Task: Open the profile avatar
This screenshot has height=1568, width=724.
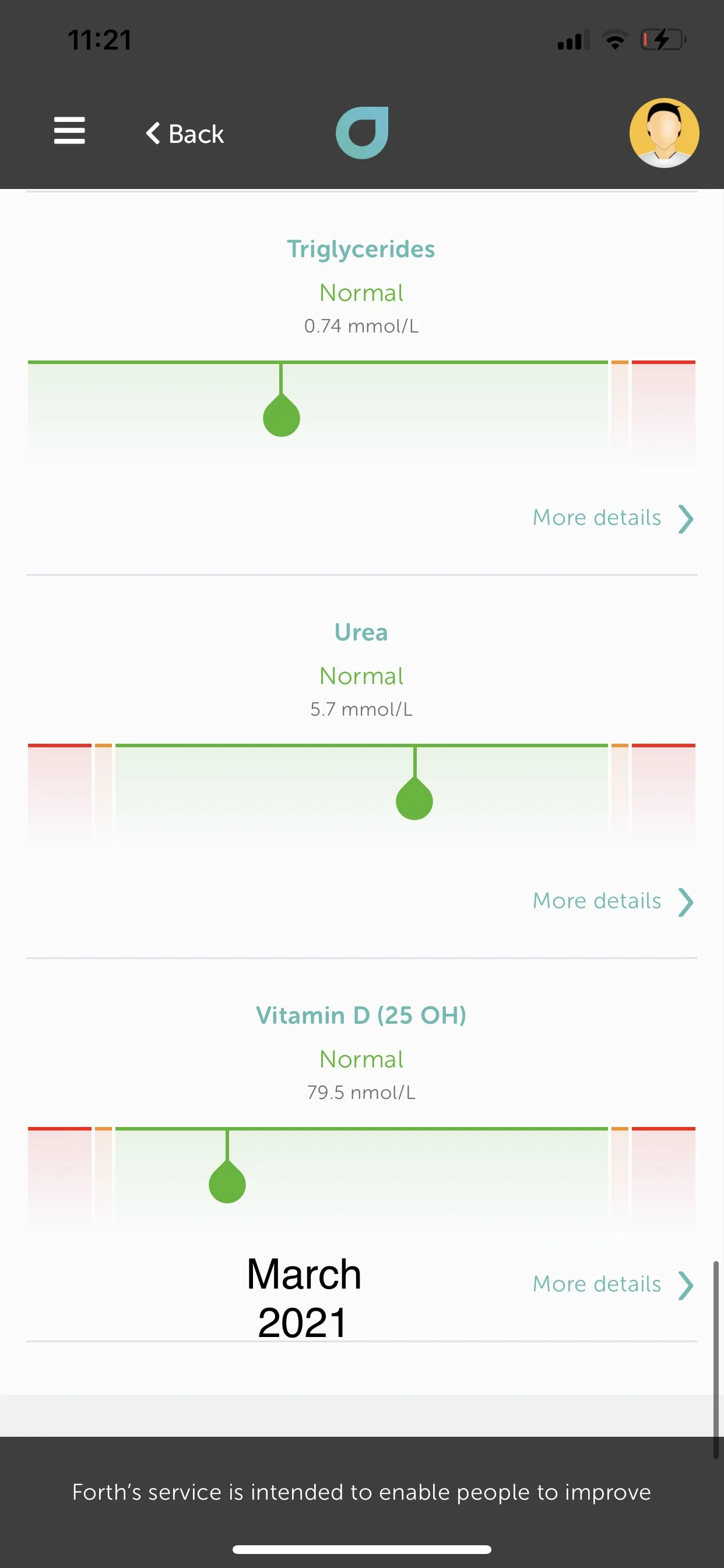Action: [664, 132]
